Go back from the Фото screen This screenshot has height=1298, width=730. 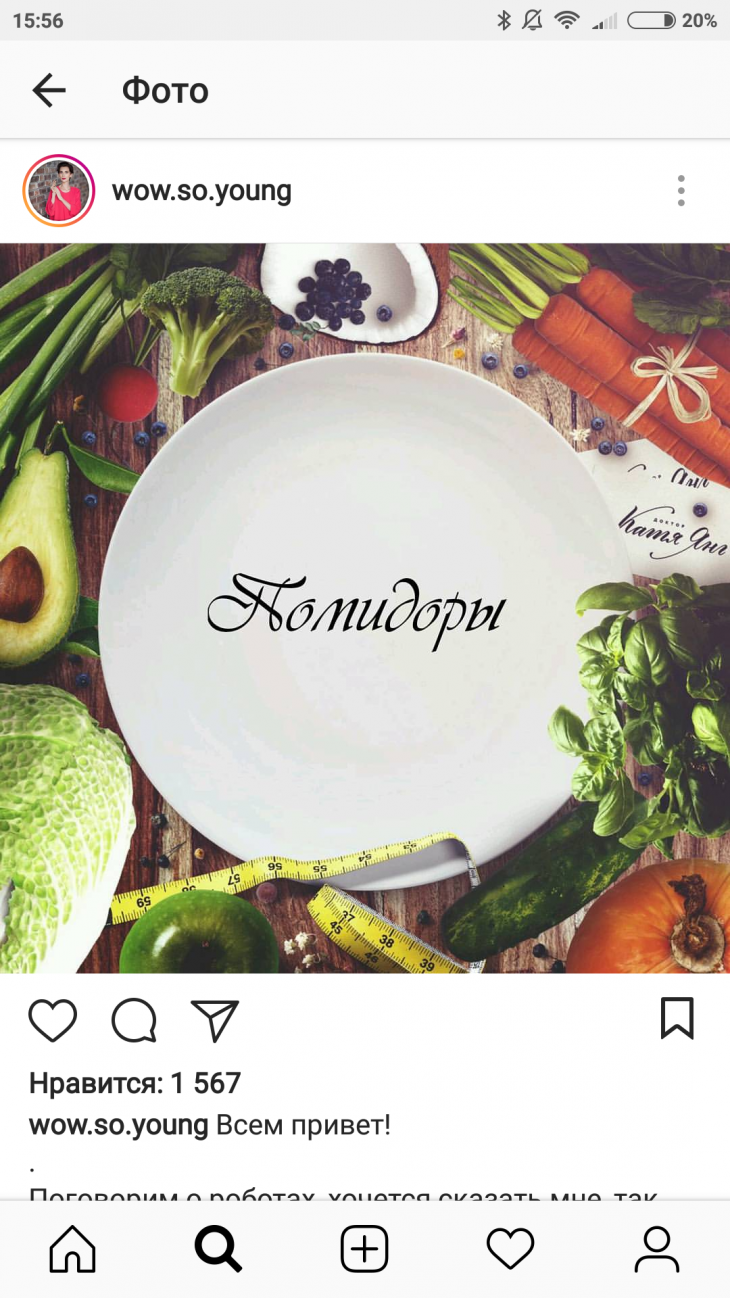point(48,91)
